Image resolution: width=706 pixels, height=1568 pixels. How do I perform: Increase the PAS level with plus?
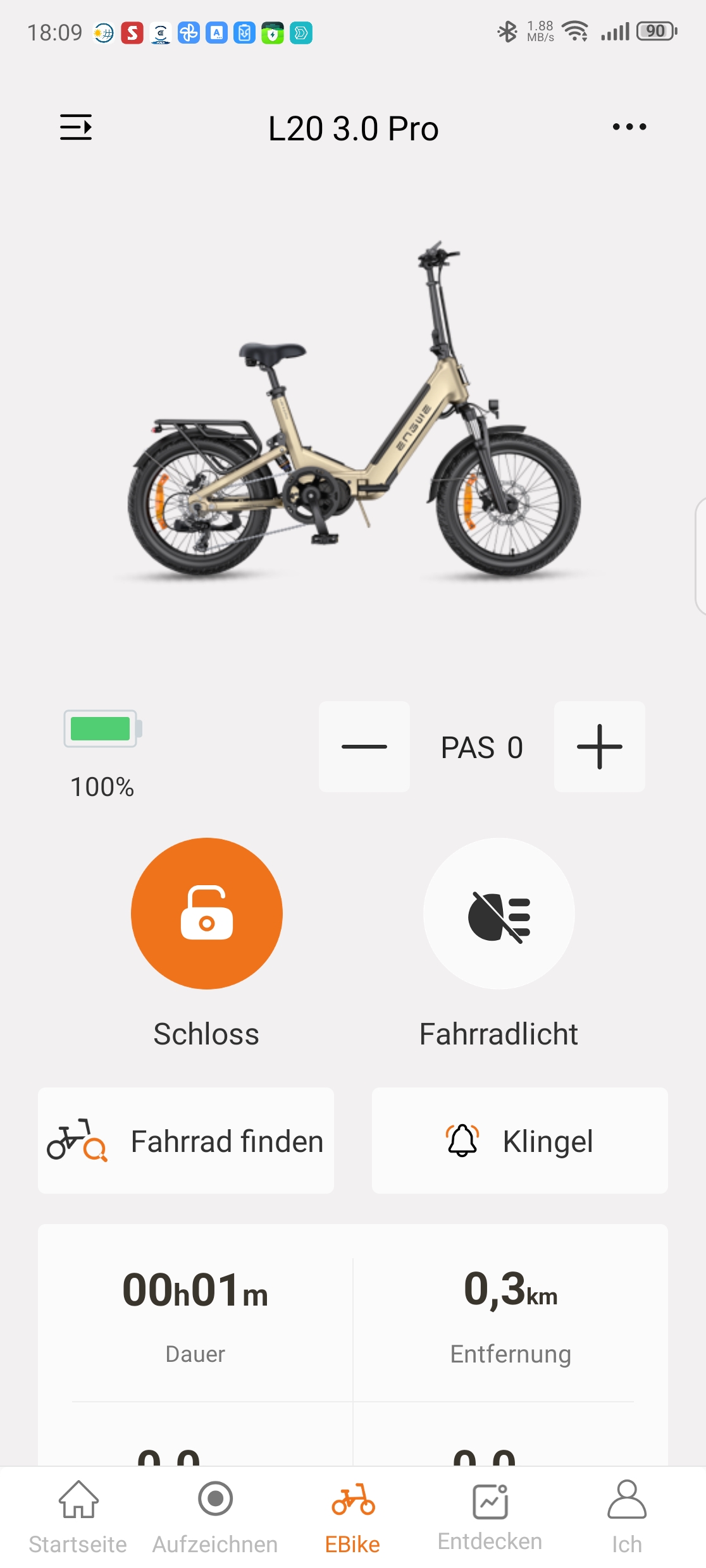[x=600, y=747]
